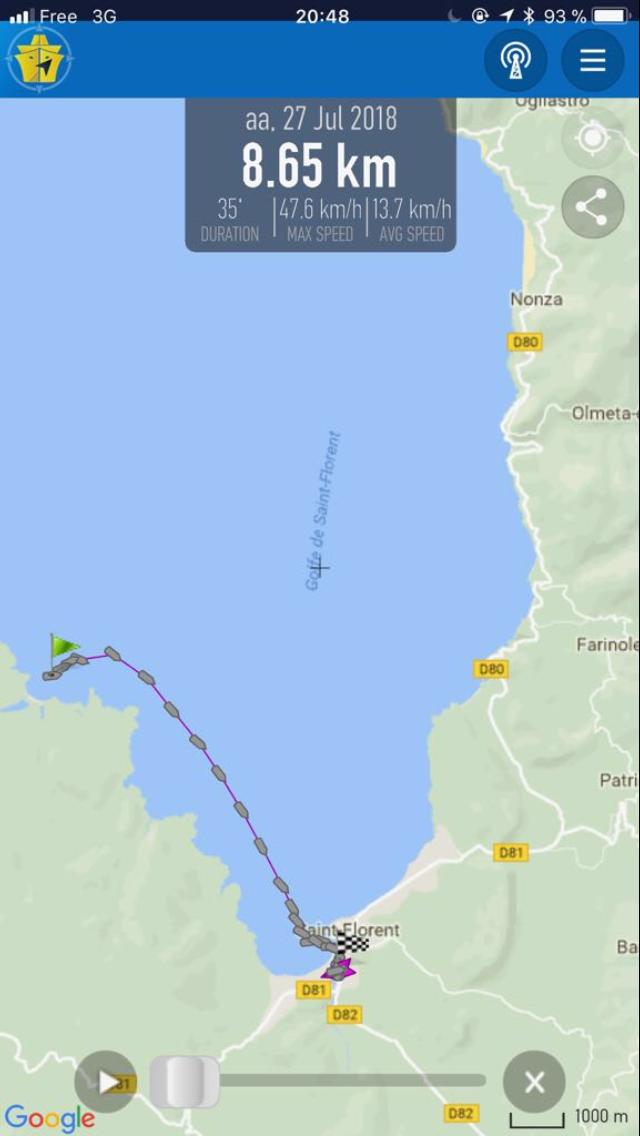Viewport: 640px width, 1136px height.
Task: Tap the checkered finish flag marker
Action: click(352, 942)
